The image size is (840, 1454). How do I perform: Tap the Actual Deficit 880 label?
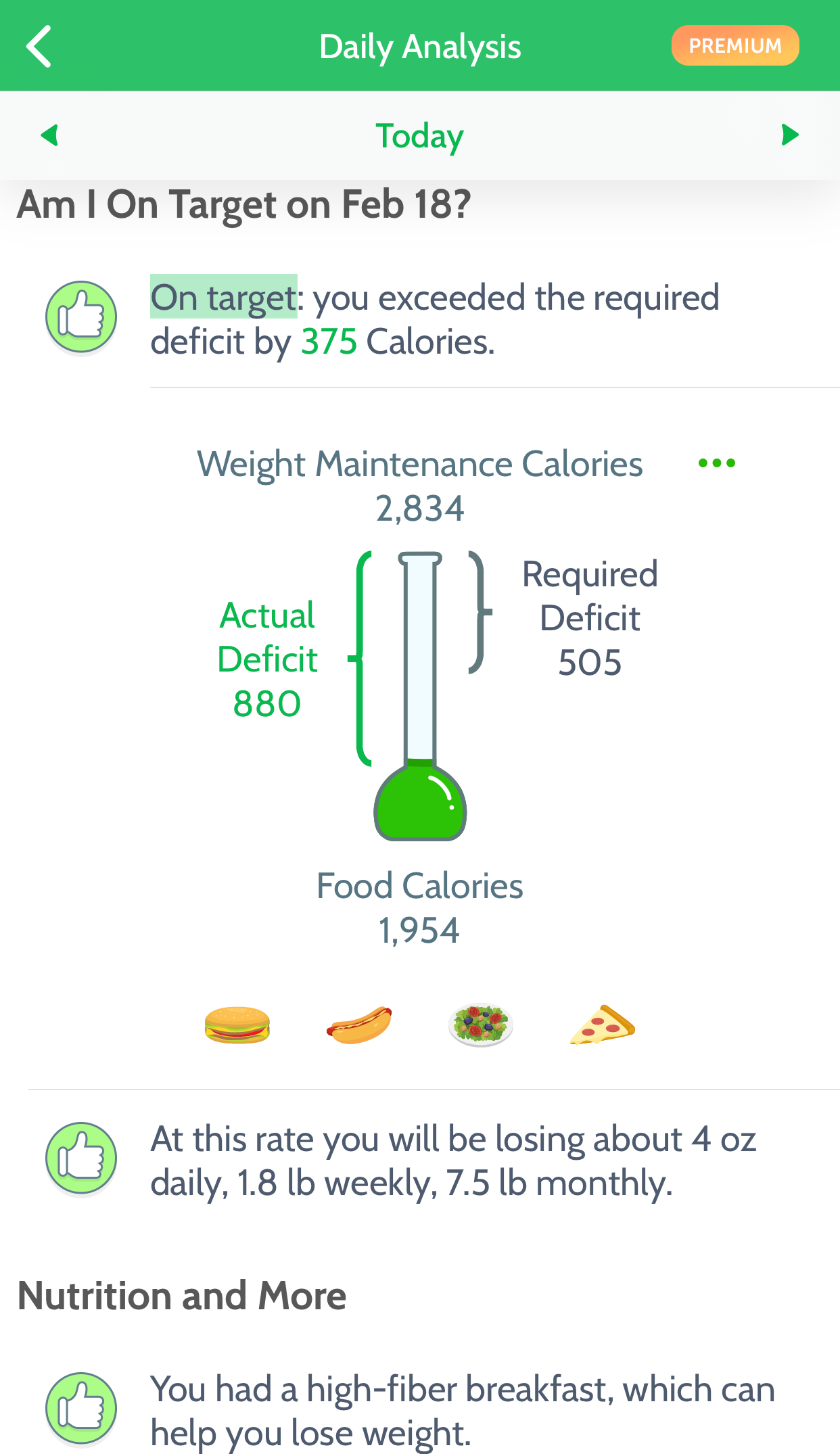267,659
